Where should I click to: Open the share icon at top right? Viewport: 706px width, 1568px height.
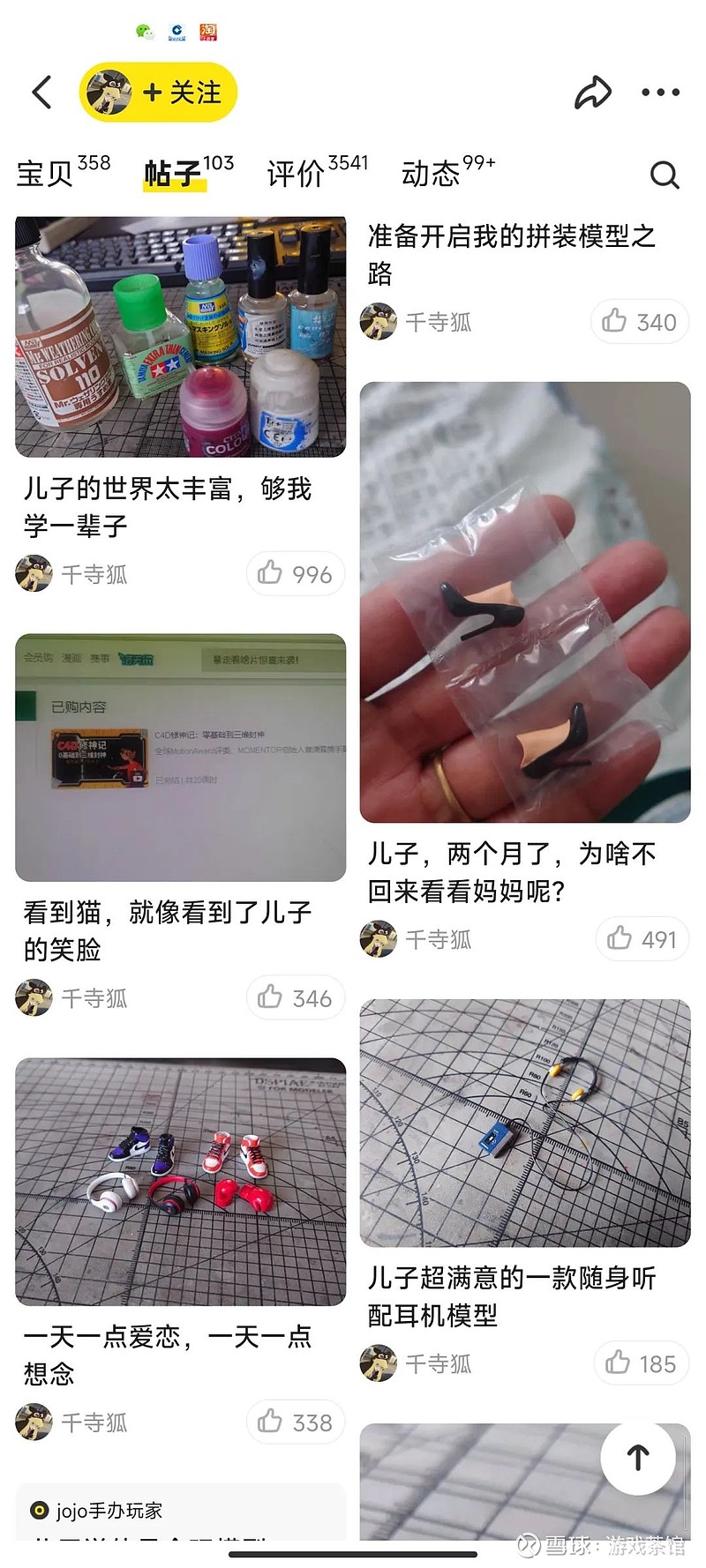click(x=593, y=91)
